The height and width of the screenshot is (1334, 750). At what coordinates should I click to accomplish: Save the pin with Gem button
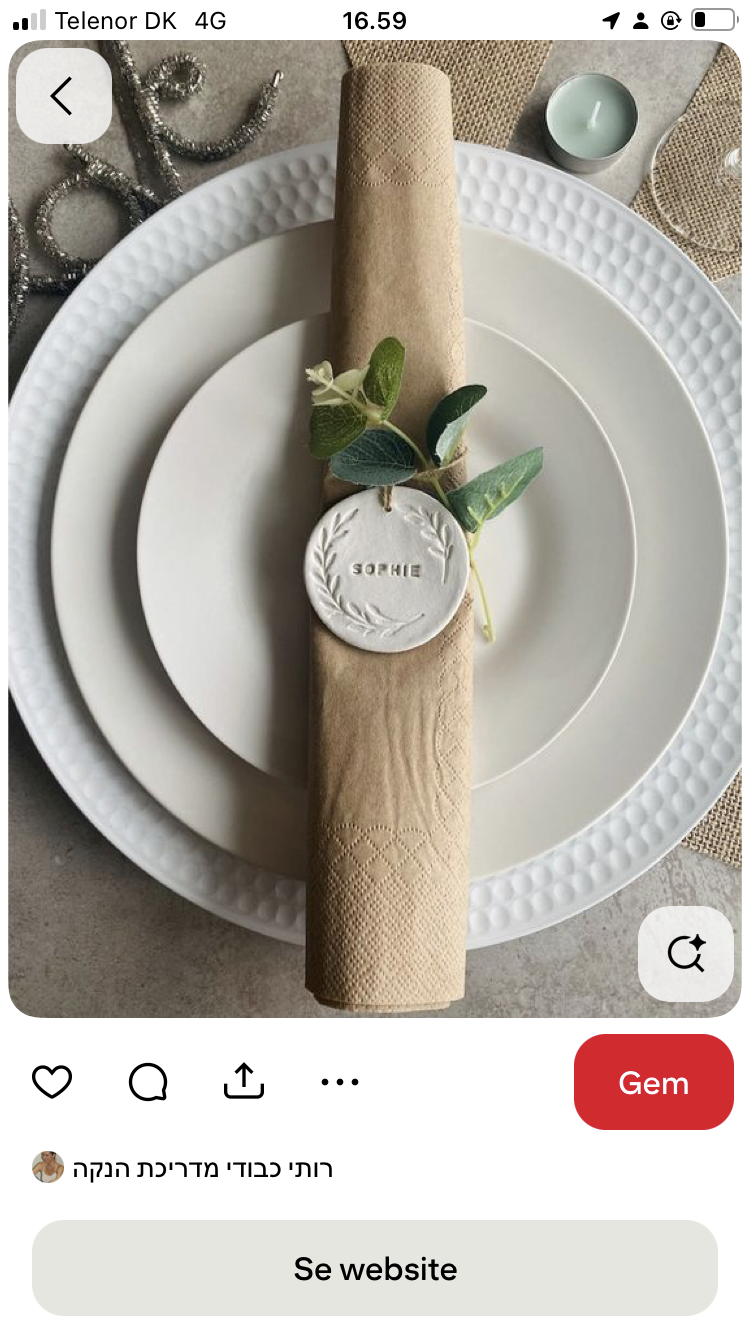(653, 1082)
